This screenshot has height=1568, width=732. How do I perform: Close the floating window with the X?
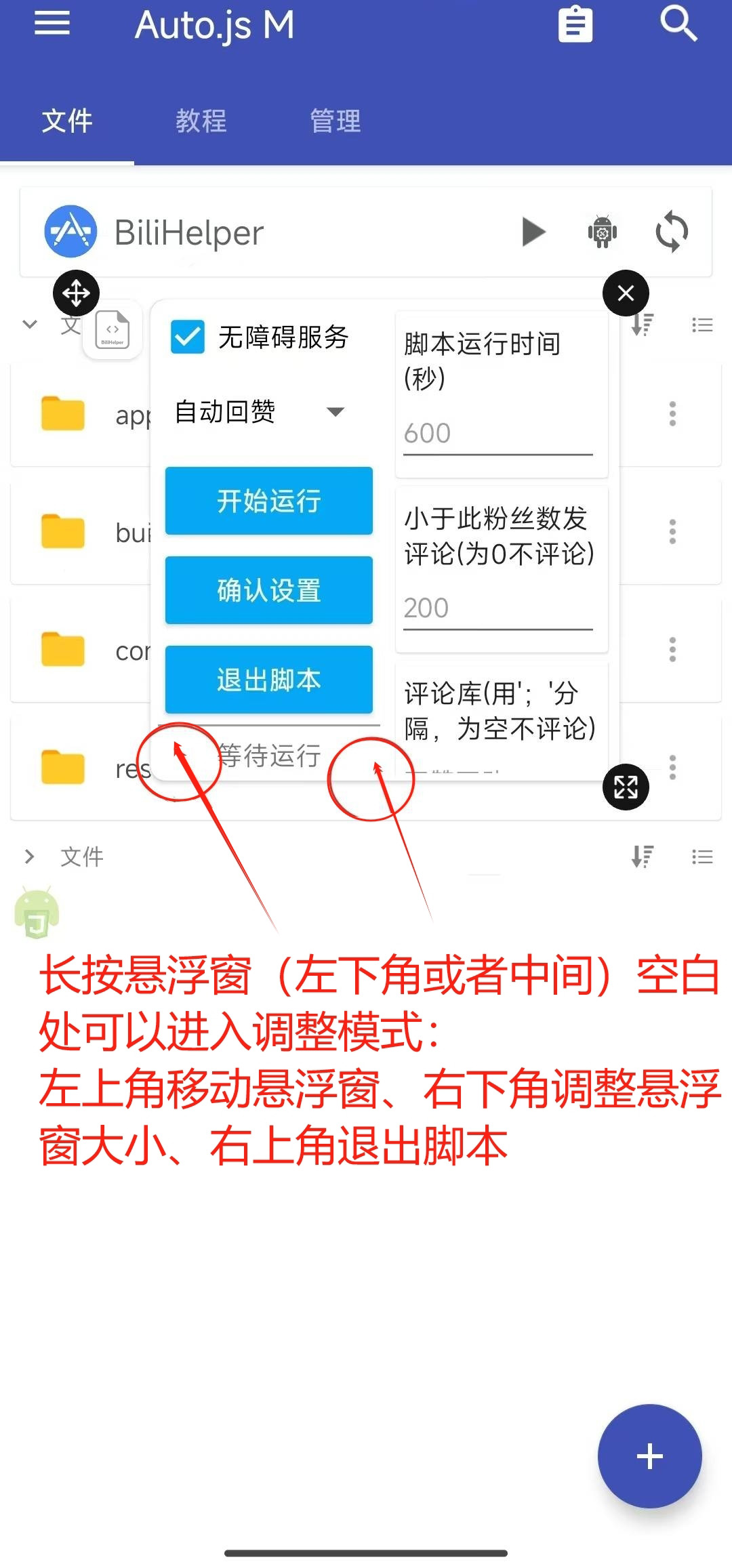pyautogui.click(x=626, y=293)
